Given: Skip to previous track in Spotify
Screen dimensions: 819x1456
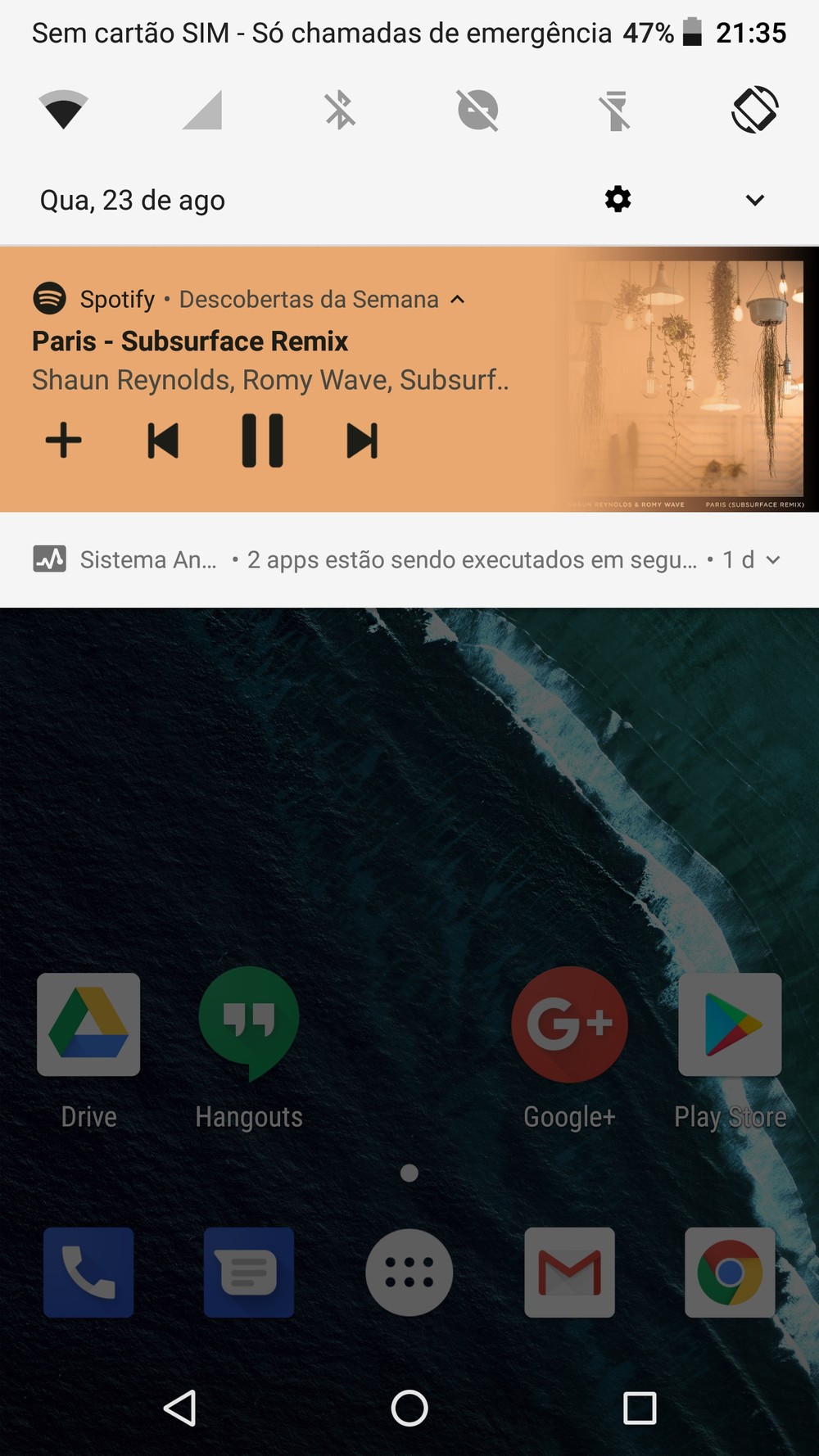Looking at the screenshot, I should click(163, 441).
